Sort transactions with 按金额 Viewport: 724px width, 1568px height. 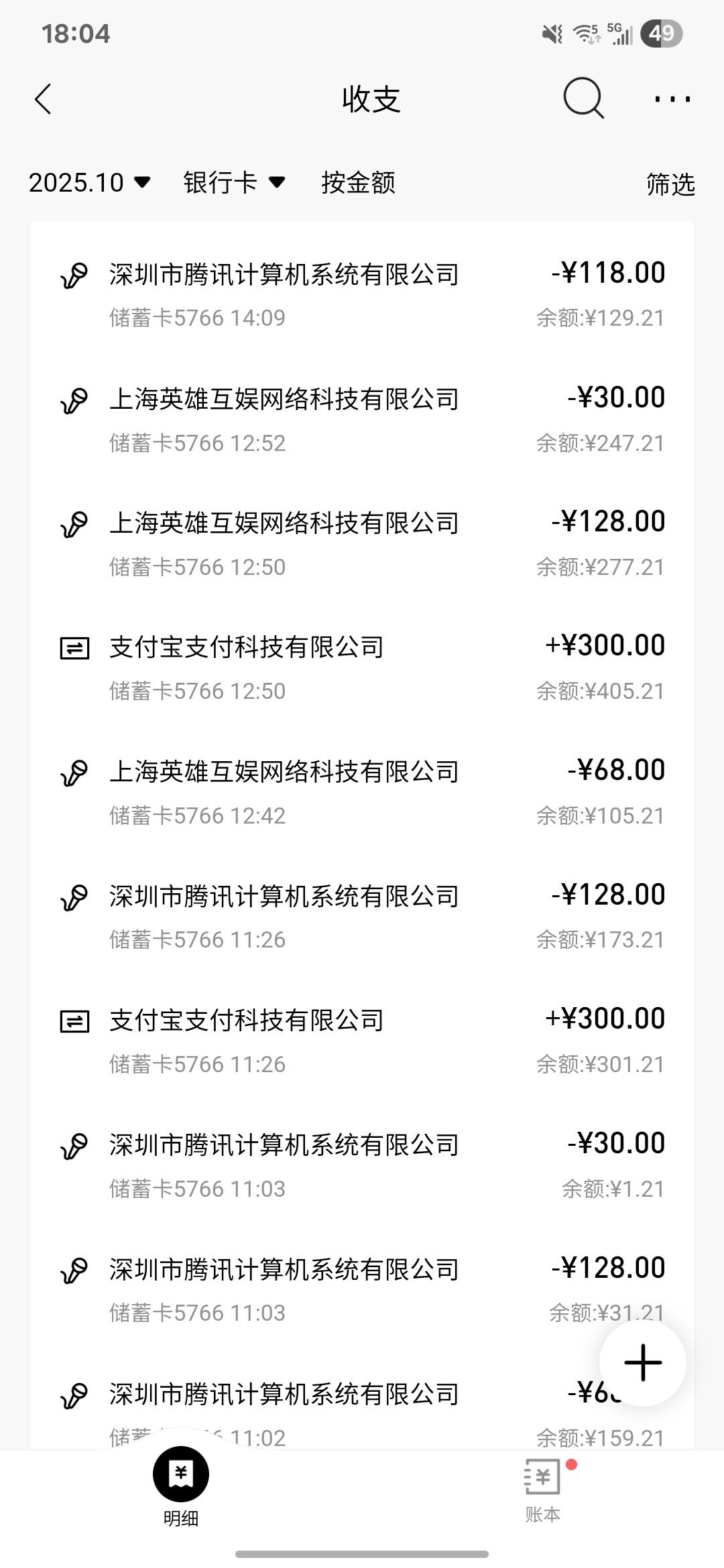[x=358, y=182]
